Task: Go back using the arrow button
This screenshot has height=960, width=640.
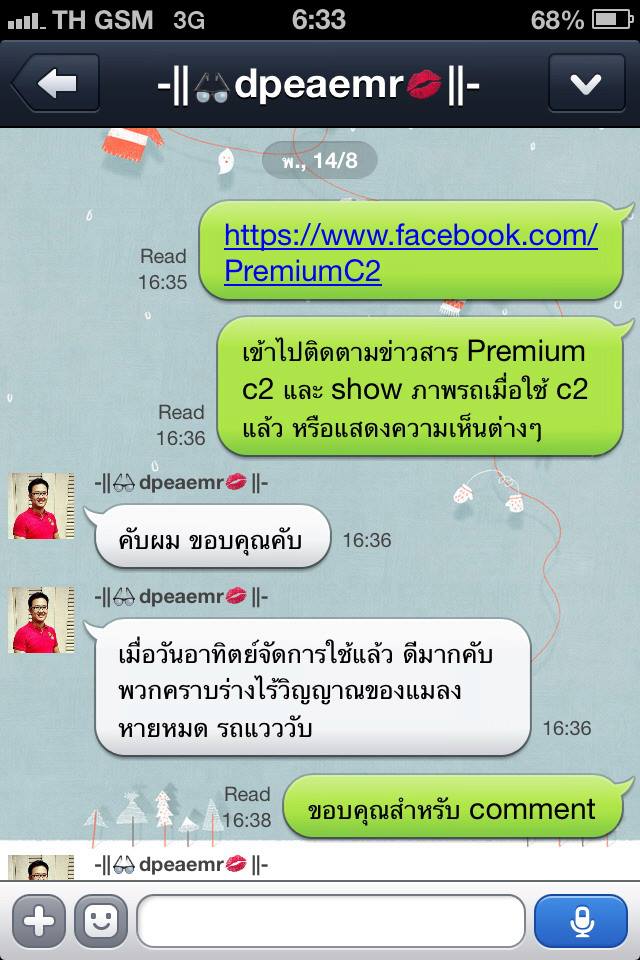Action: point(56,84)
